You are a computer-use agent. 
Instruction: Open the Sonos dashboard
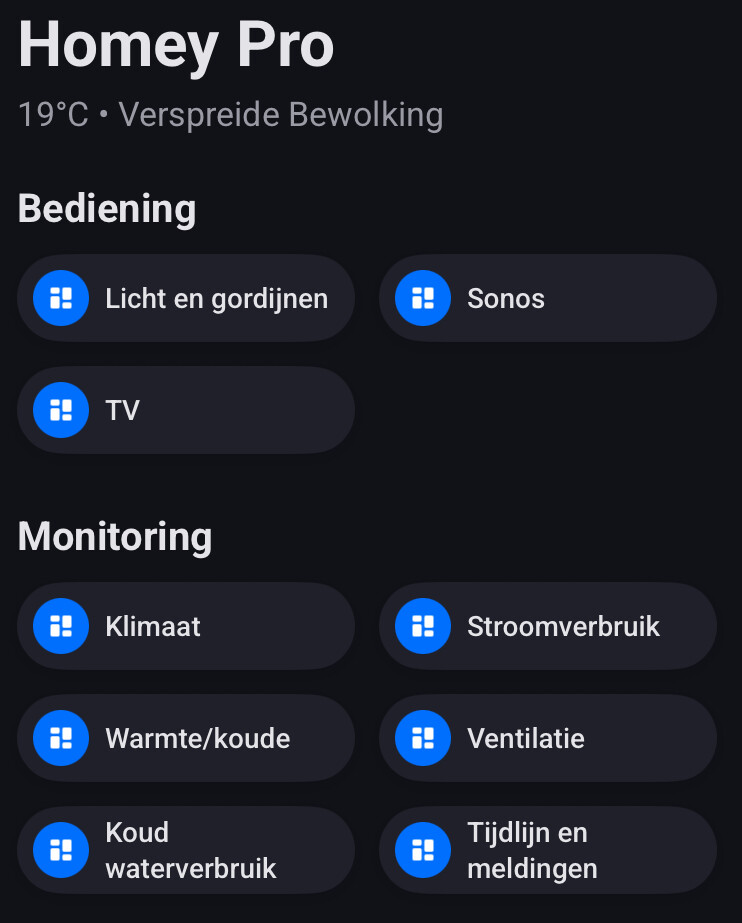click(547, 298)
